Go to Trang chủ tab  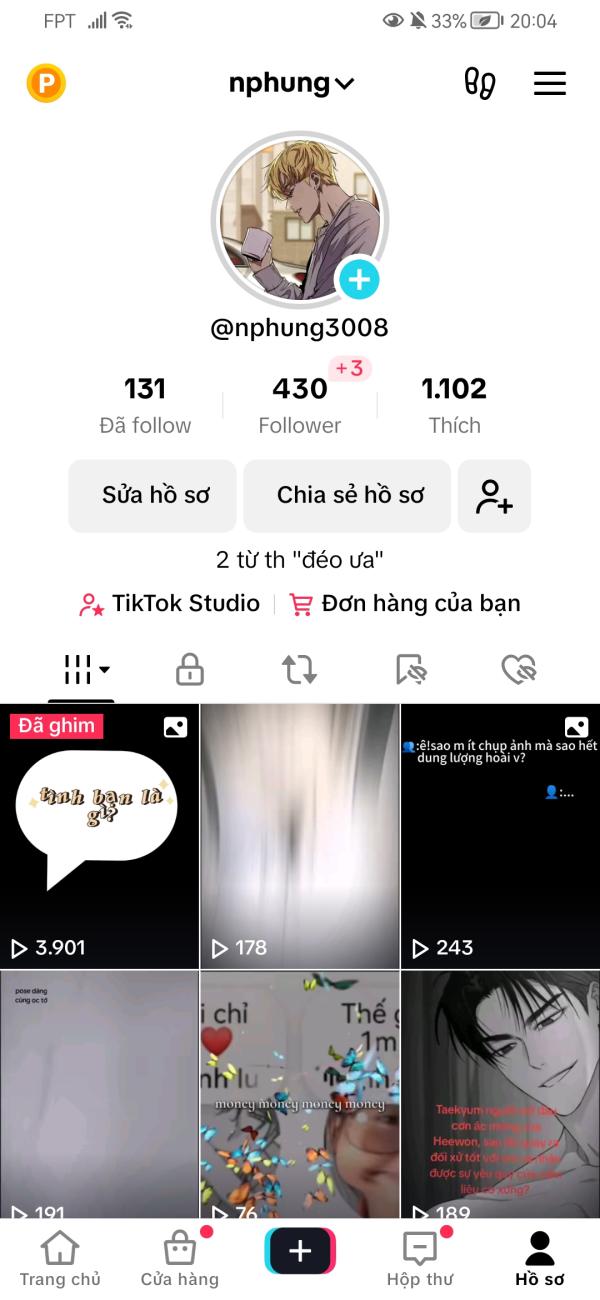pyautogui.click(x=60, y=1258)
